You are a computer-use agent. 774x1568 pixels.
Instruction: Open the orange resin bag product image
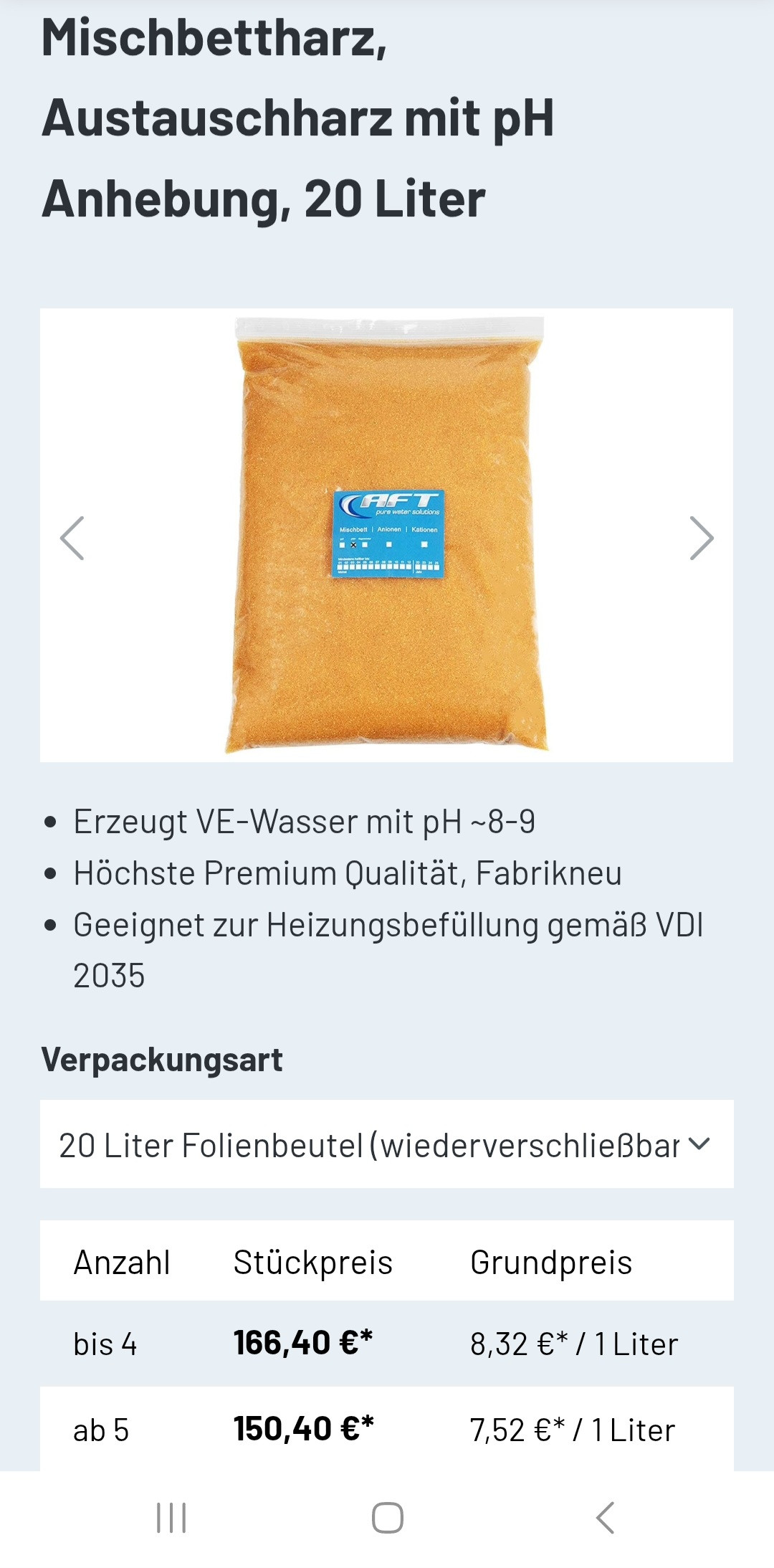click(387, 535)
